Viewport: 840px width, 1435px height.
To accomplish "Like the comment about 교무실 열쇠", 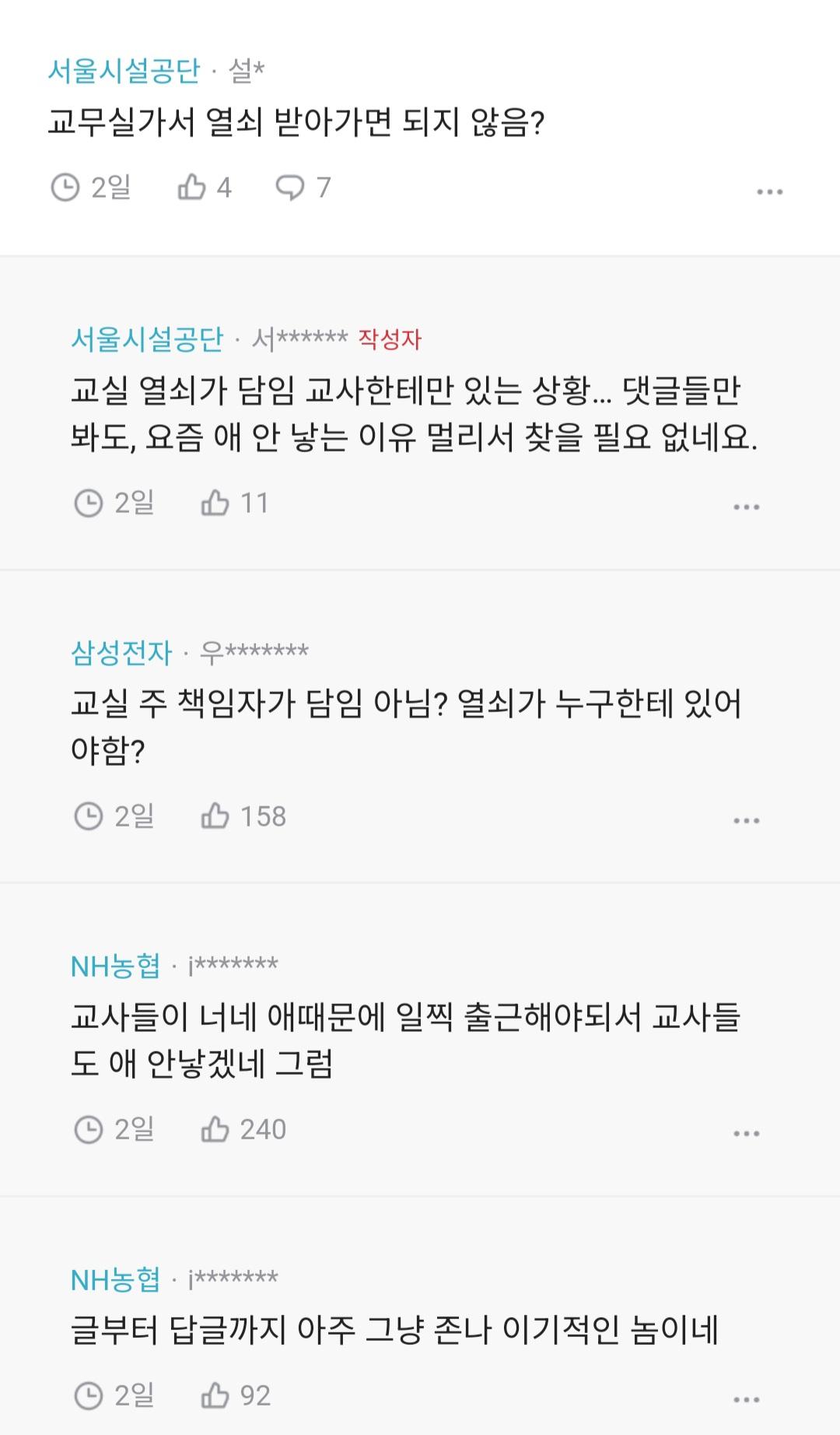I will click(x=192, y=188).
